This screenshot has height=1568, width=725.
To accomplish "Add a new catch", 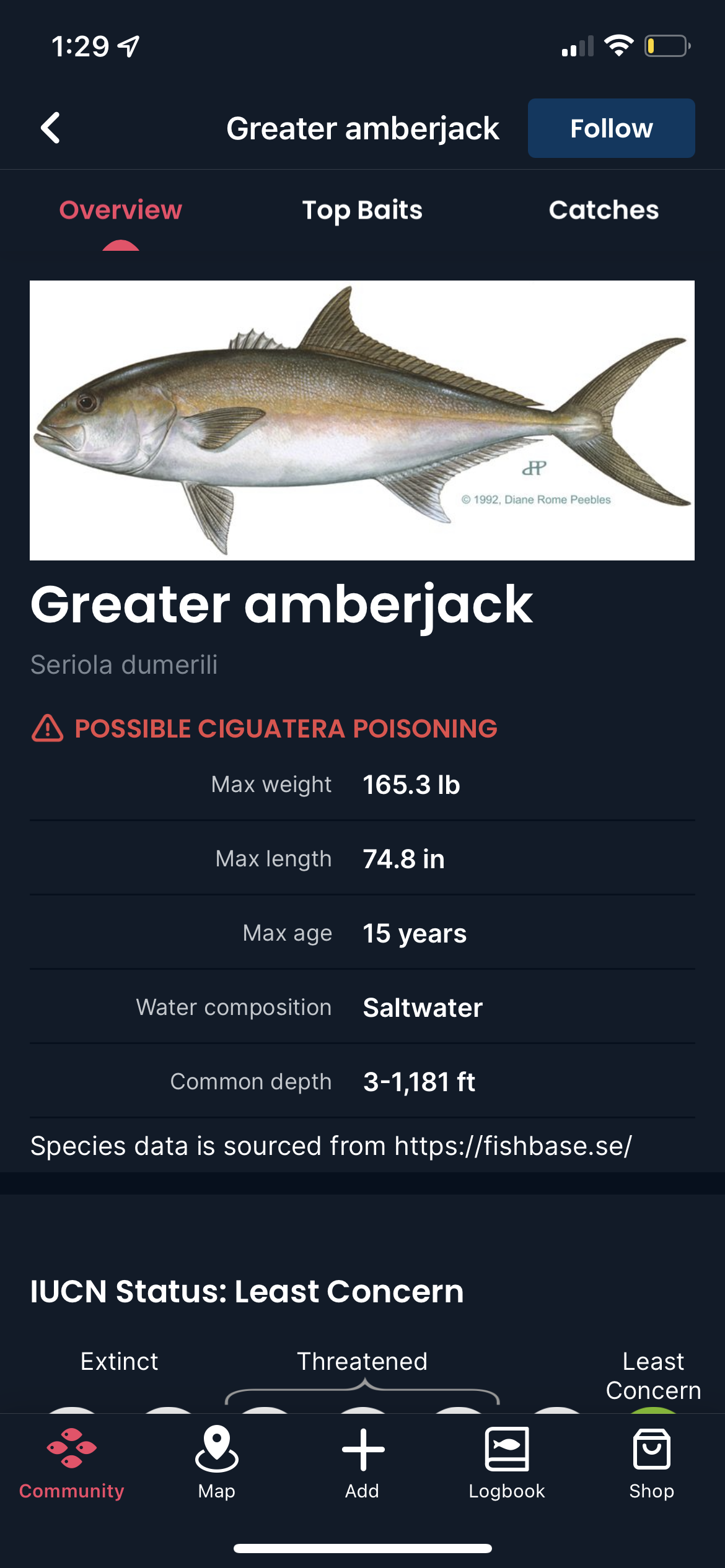I will [x=362, y=1463].
